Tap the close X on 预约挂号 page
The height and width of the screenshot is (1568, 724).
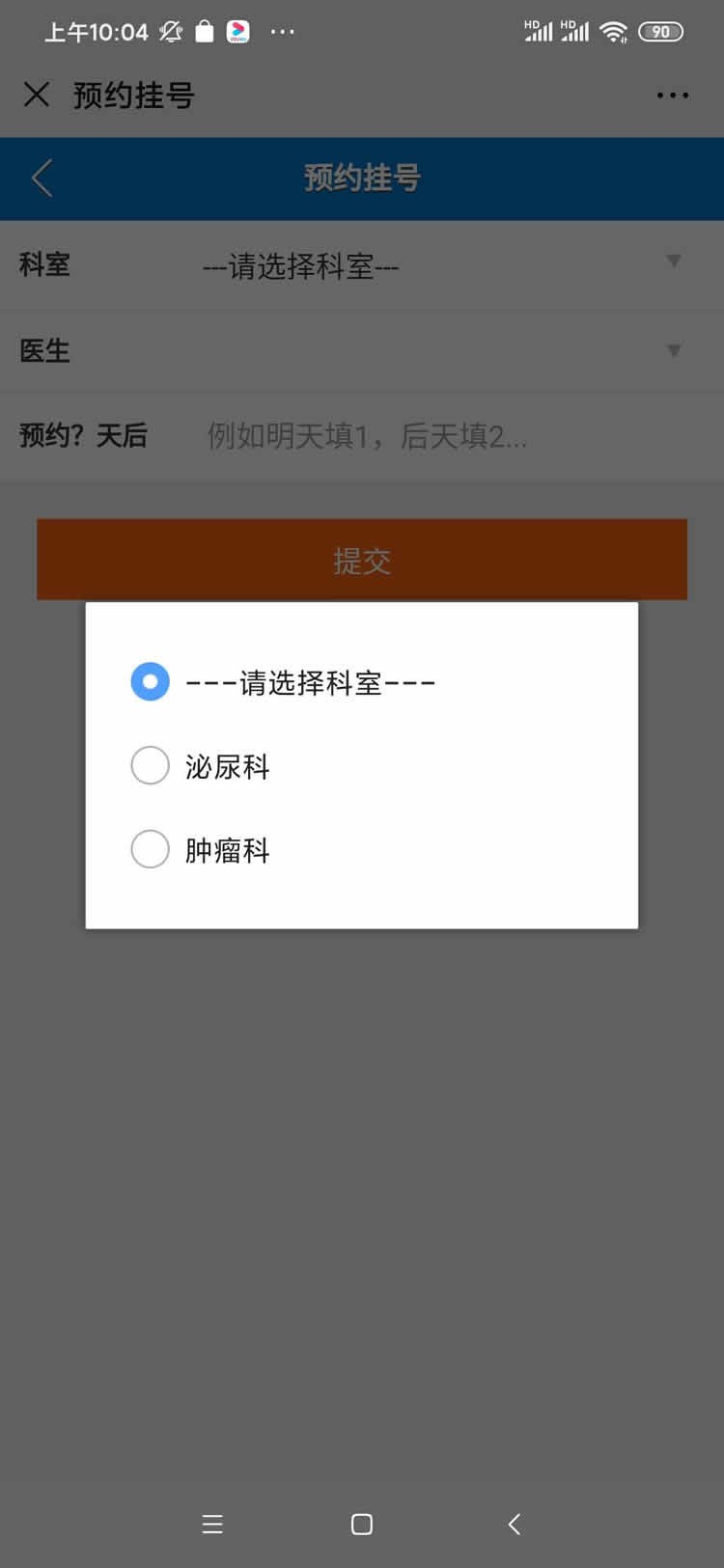pos(36,95)
